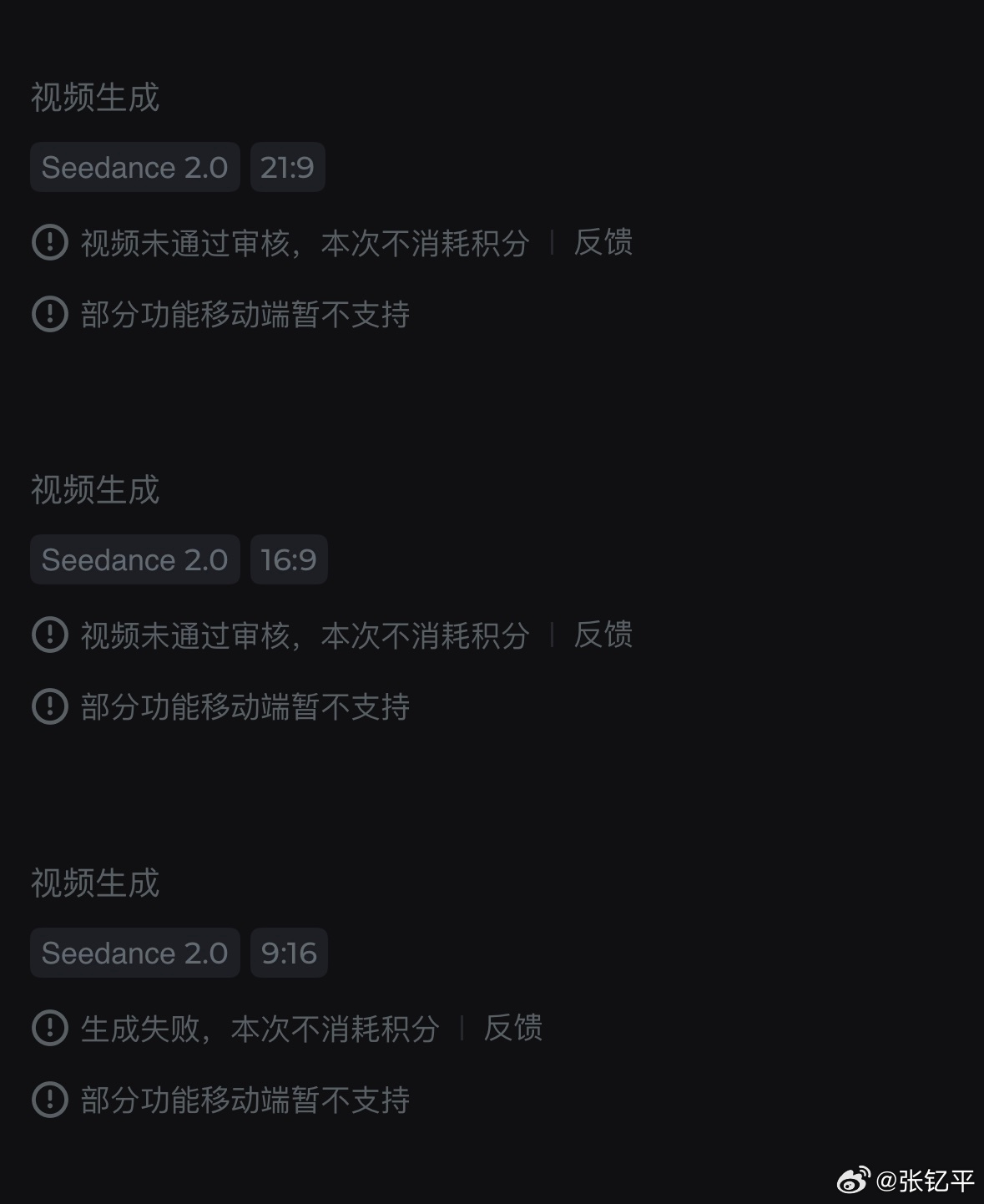Screen dimensions: 984x1204
Task: Open the Seedance 2.0 selector in the 16:9 card
Action: (x=134, y=560)
